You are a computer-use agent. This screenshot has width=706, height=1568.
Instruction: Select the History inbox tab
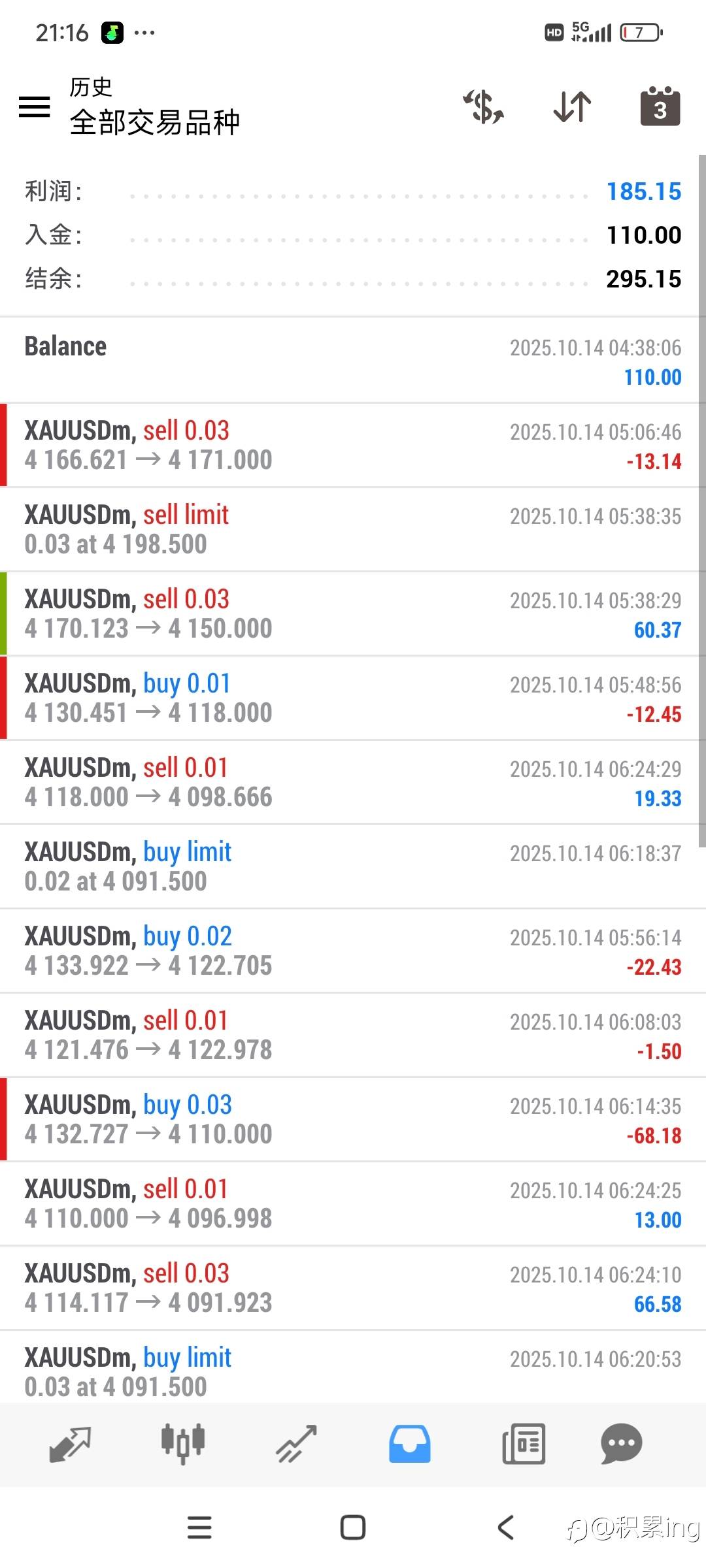pos(410,1444)
